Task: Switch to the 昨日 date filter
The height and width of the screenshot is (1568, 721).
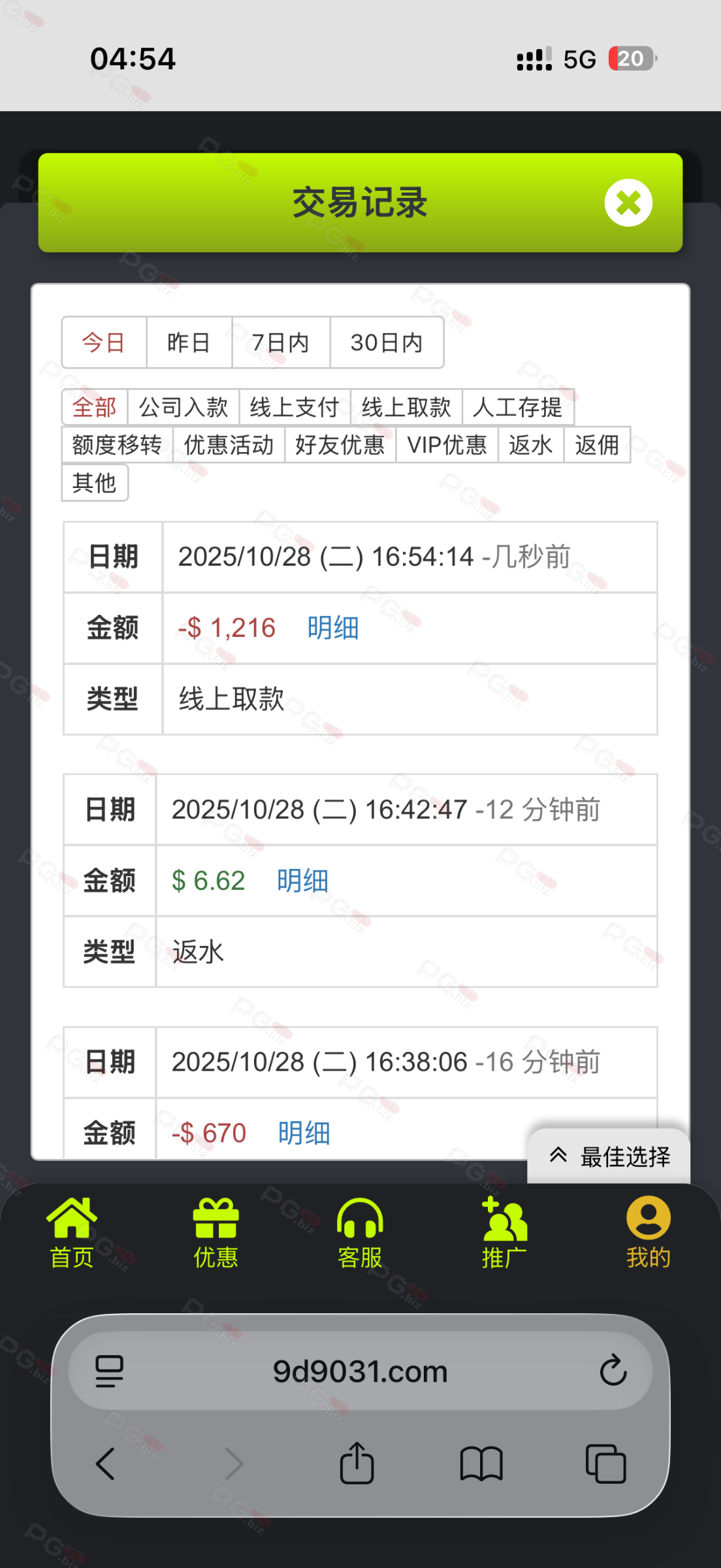Action: (189, 342)
